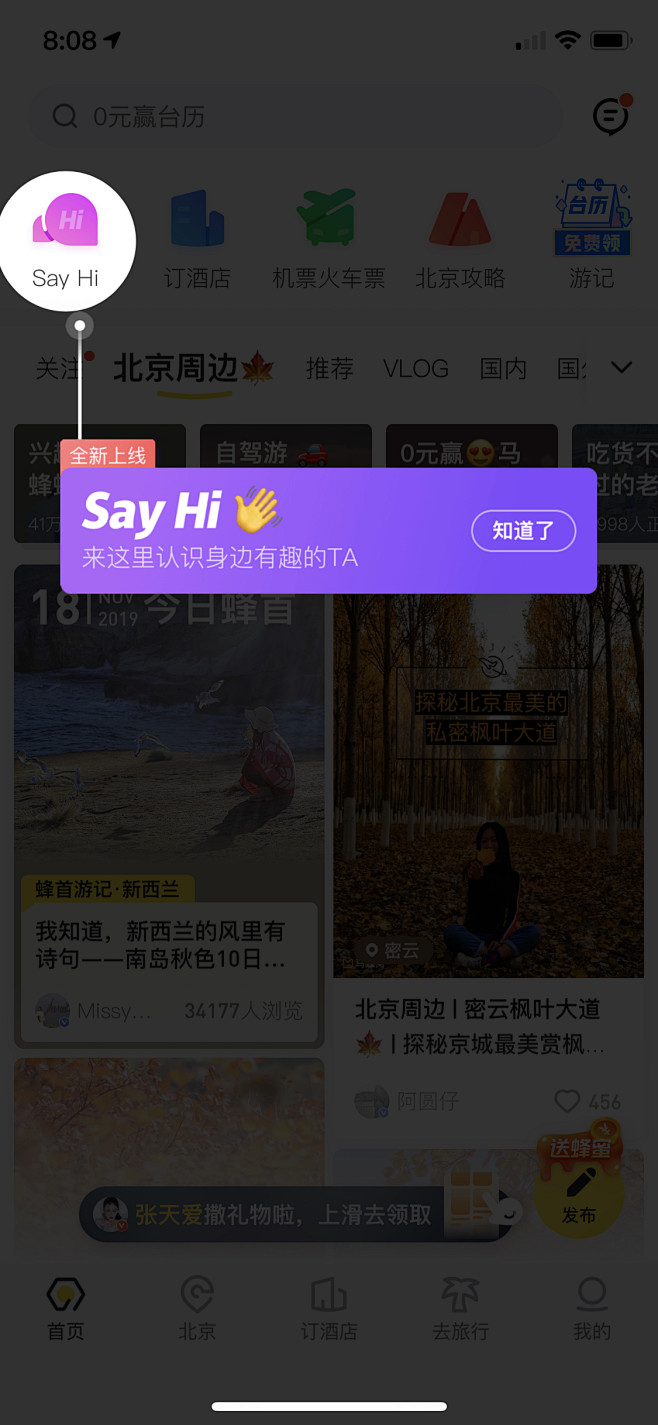Image resolution: width=658 pixels, height=1425 pixels.
Task: Like the 密云枫叶大道 post
Action: coord(567,1101)
